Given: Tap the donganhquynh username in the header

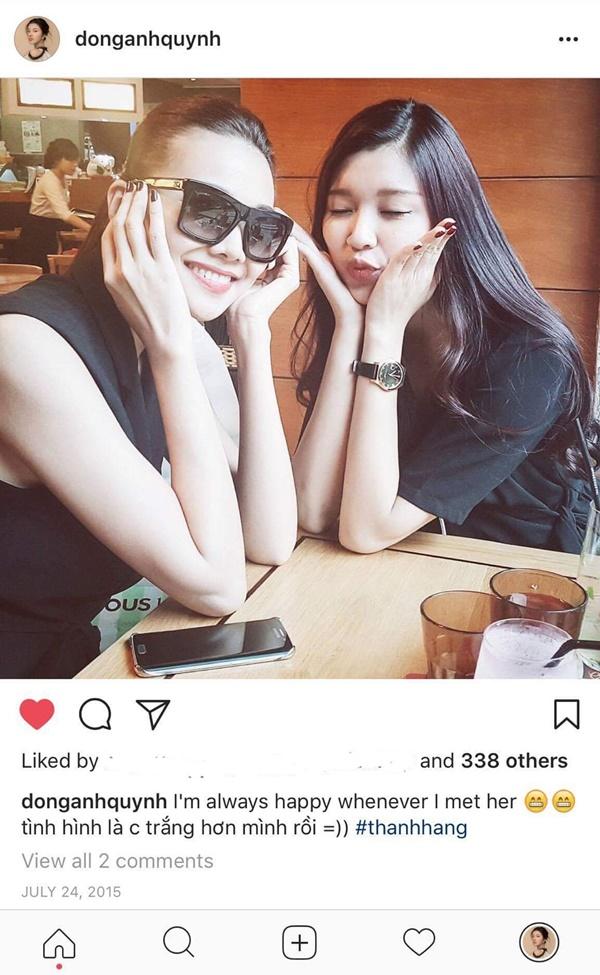Looking at the screenshot, I should pyautogui.click(x=148, y=40).
